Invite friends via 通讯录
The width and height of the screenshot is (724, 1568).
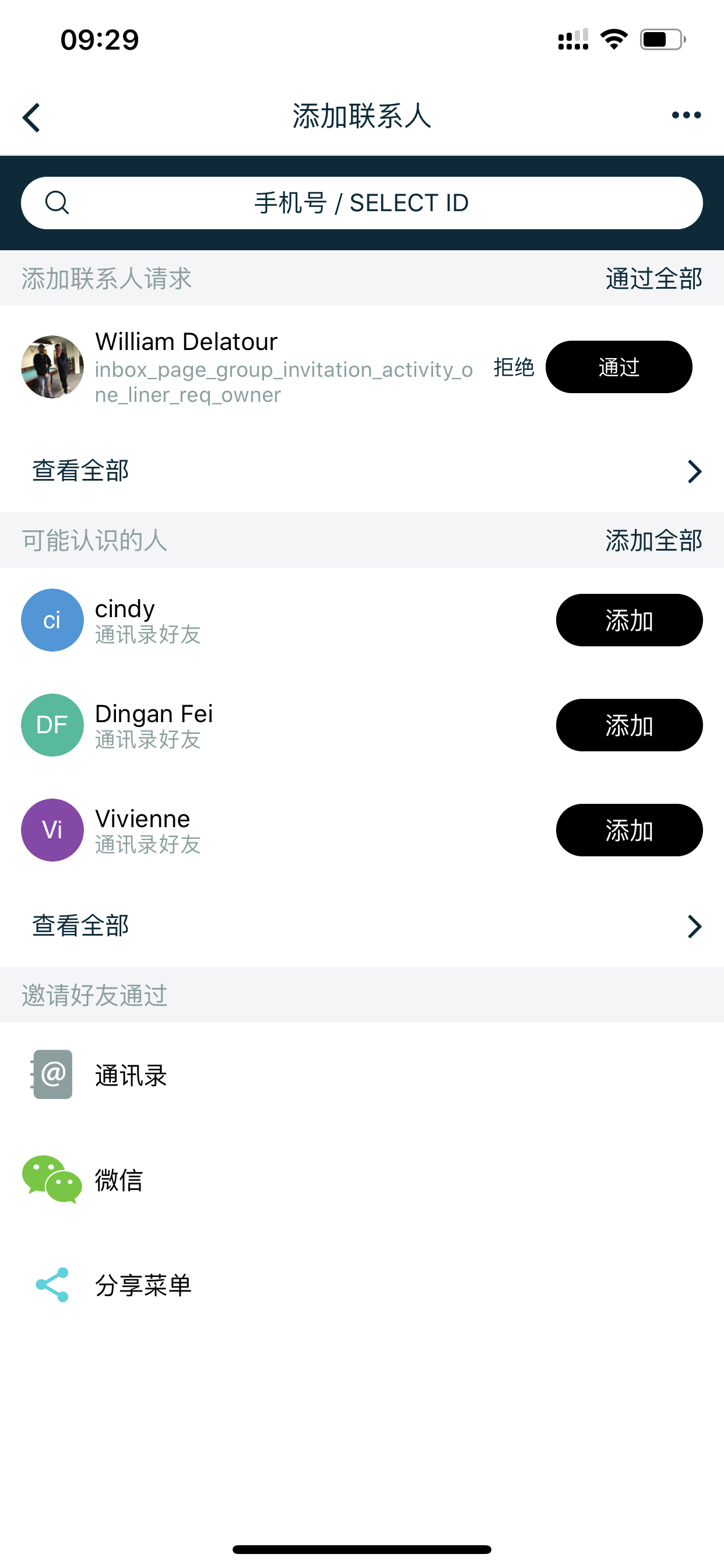point(131,1076)
